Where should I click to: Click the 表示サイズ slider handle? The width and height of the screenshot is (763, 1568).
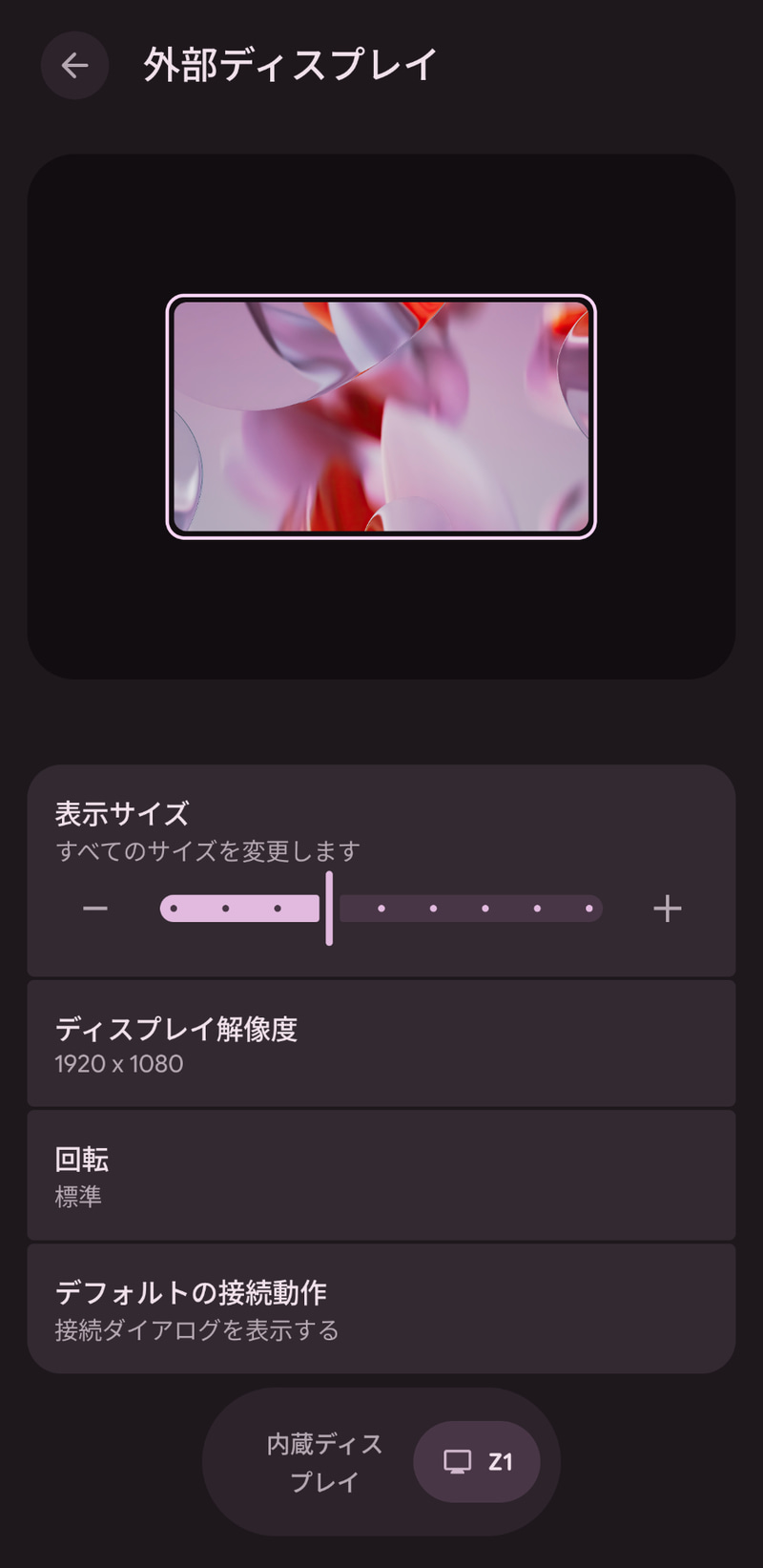(x=330, y=908)
